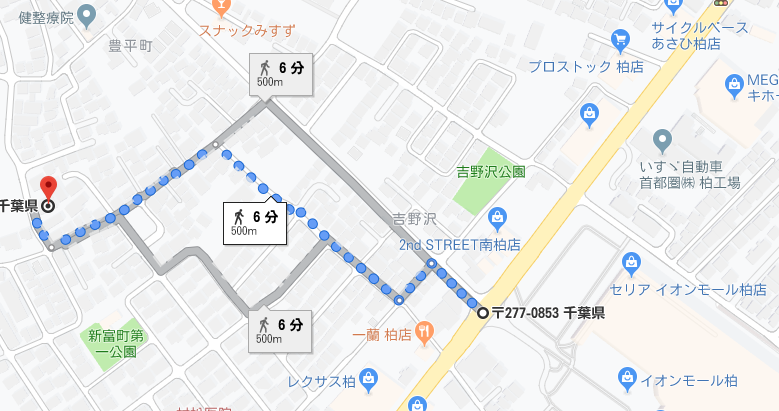Screen dimensions: 779x411
Task: View サイクルベースあさひ柏店 shop details
Action: (x=619, y=39)
